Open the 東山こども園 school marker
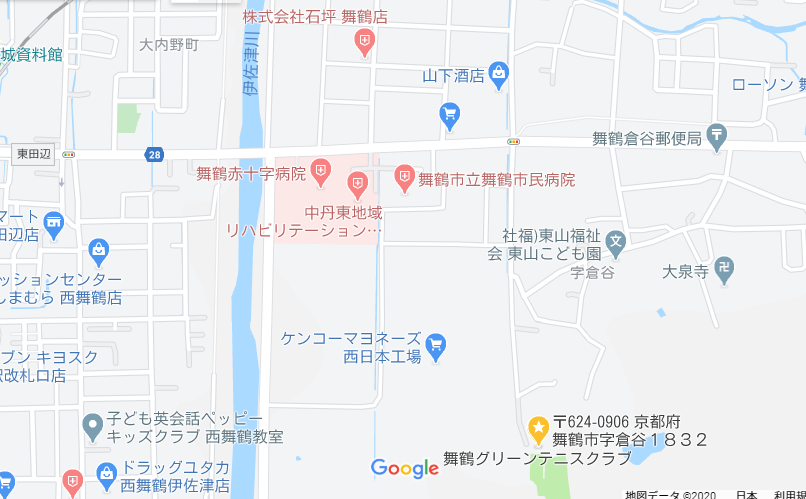 click(617, 240)
